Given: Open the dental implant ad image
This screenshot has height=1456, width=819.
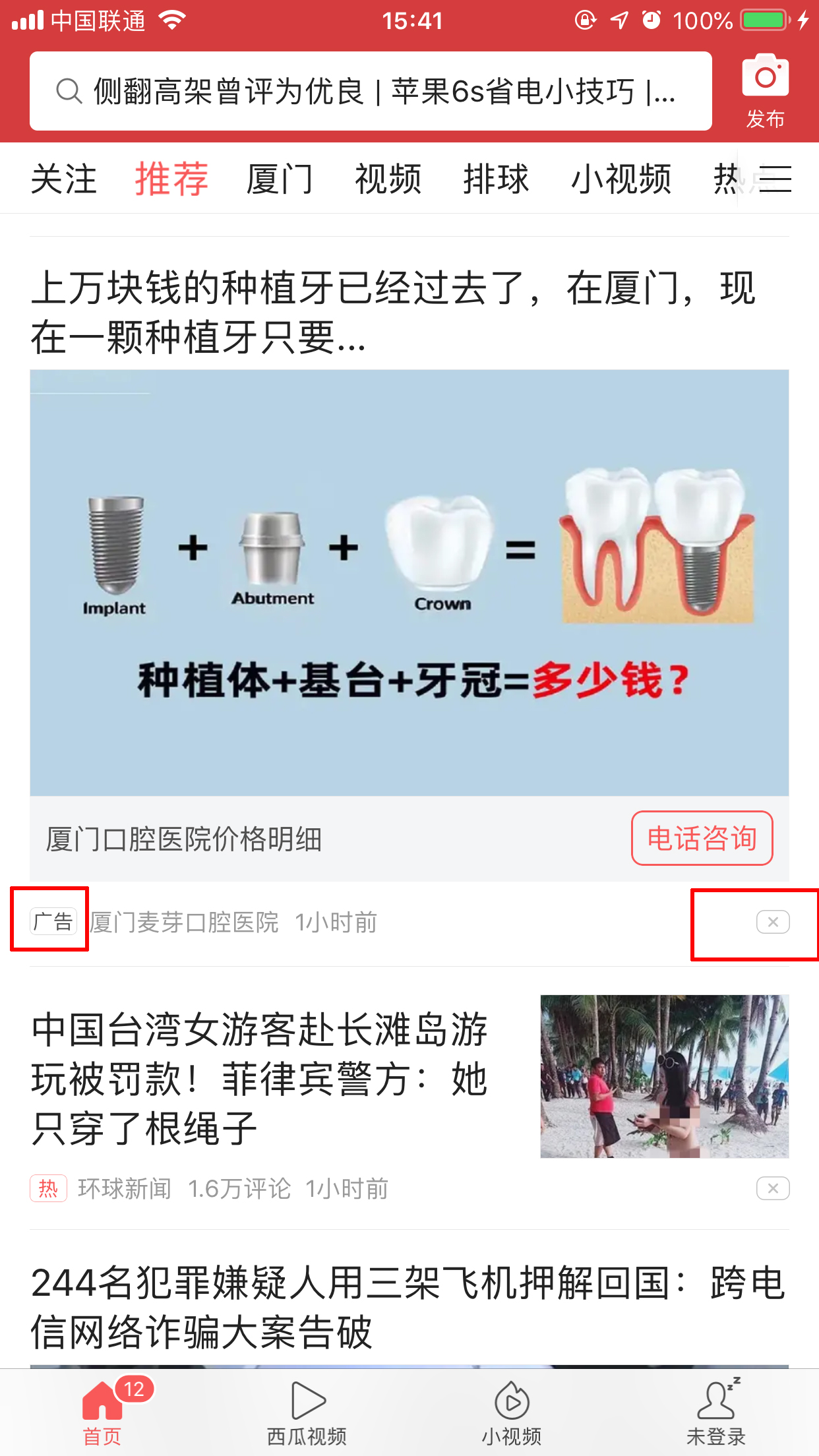Looking at the screenshot, I should click(x=409, y=583).
